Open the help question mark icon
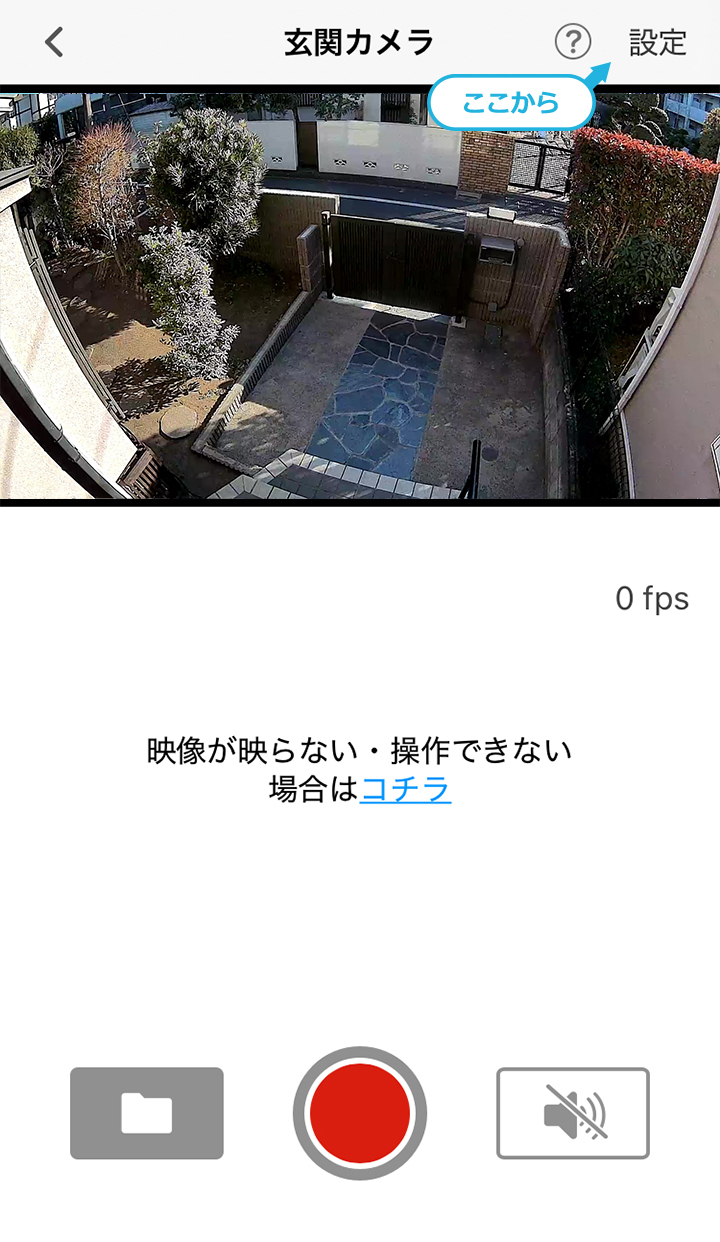The height and width of the screenshot is (1242, 720). pyautogui.click(x=573, y=42)
